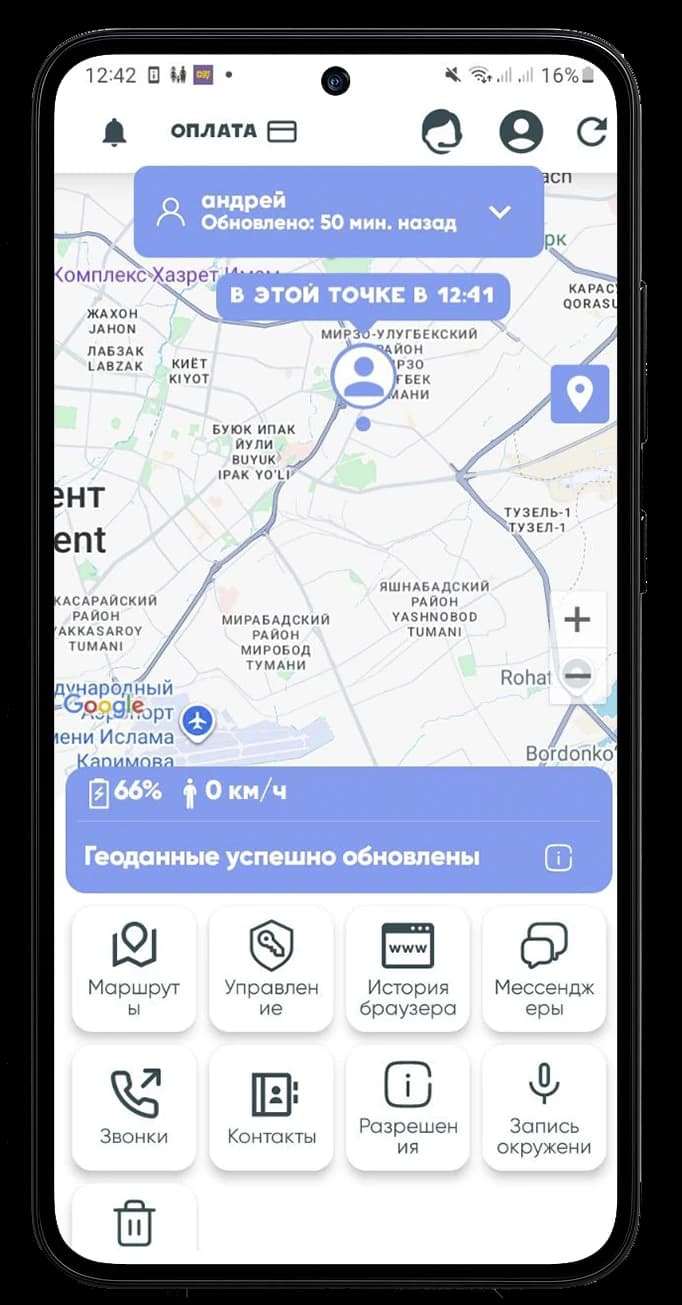View История браузера

(x=407, y=968)
